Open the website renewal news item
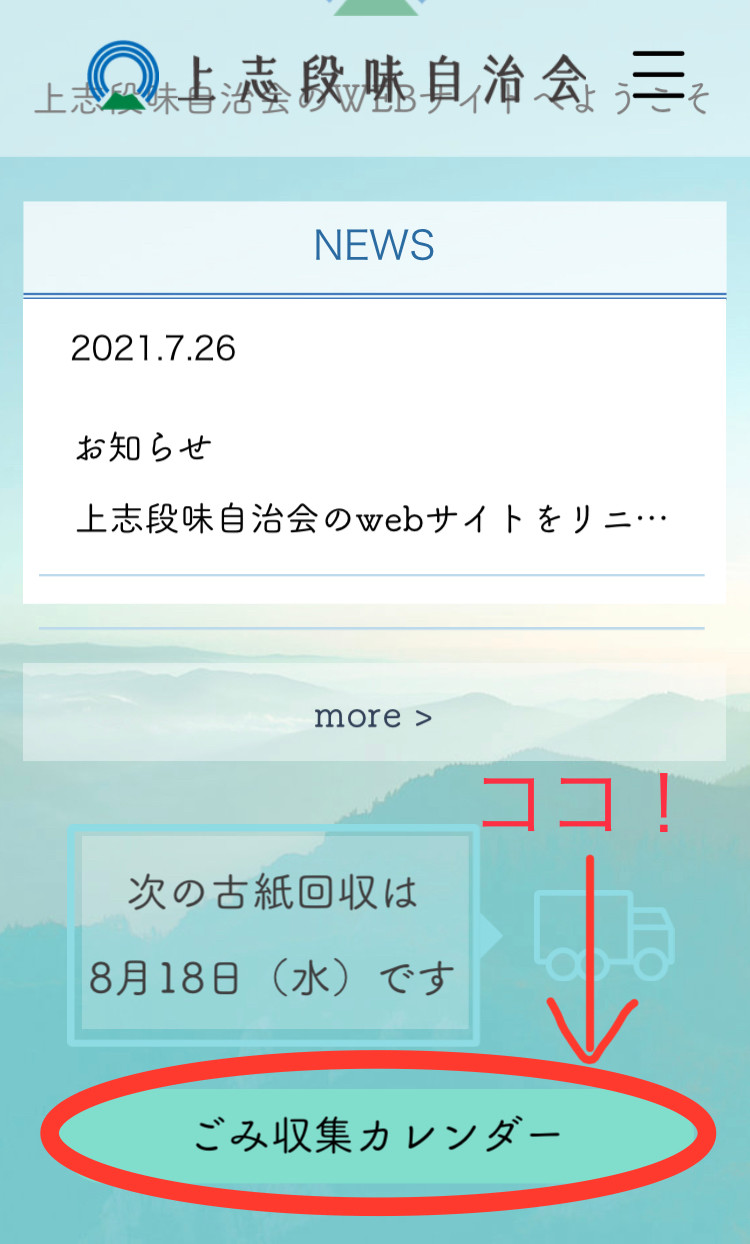 click(371, 520)
